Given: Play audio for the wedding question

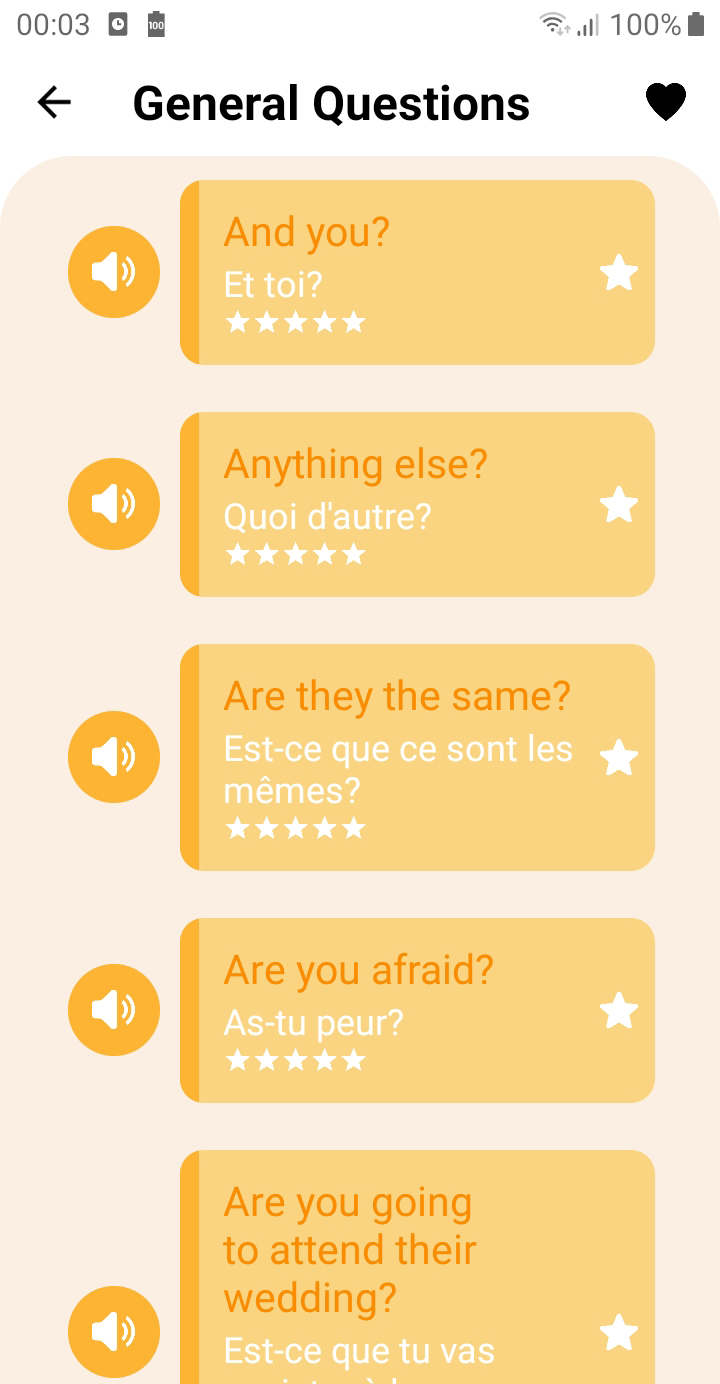Looking at the screenshot, I should point(114,1332).
